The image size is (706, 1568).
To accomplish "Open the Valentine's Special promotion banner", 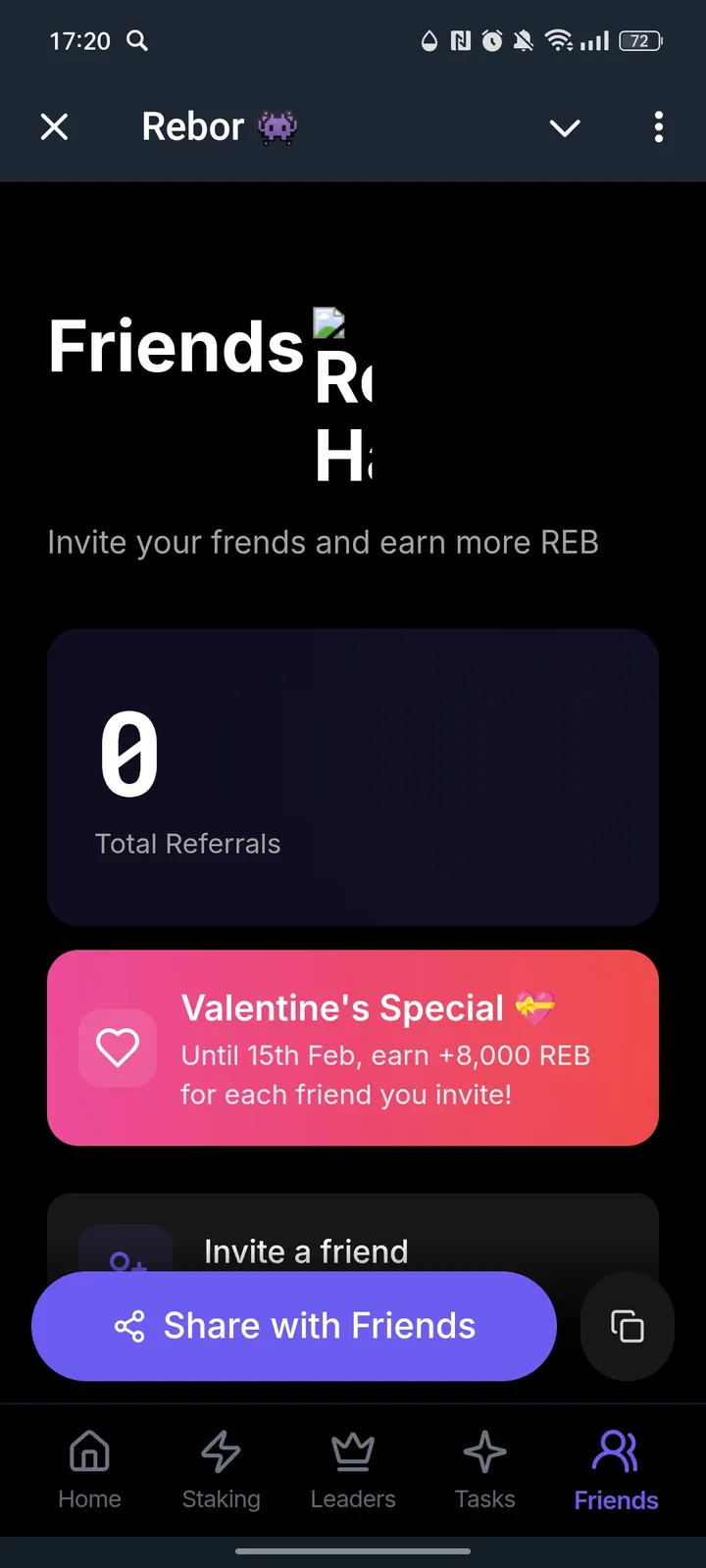I will (x=353, y=1047).
